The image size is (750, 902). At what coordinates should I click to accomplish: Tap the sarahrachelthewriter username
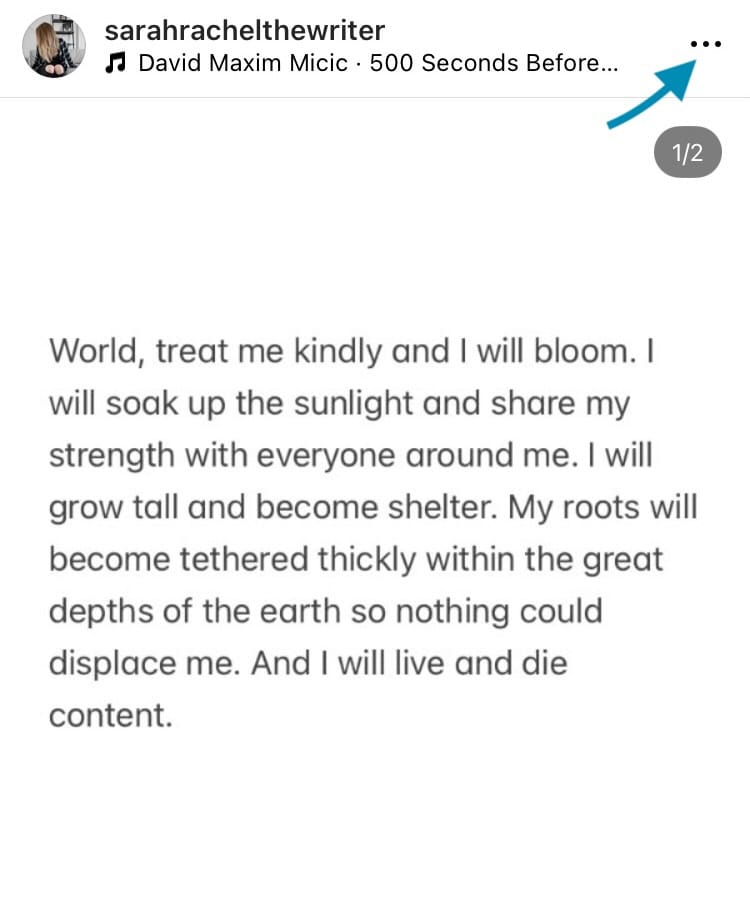pos(244,29)
